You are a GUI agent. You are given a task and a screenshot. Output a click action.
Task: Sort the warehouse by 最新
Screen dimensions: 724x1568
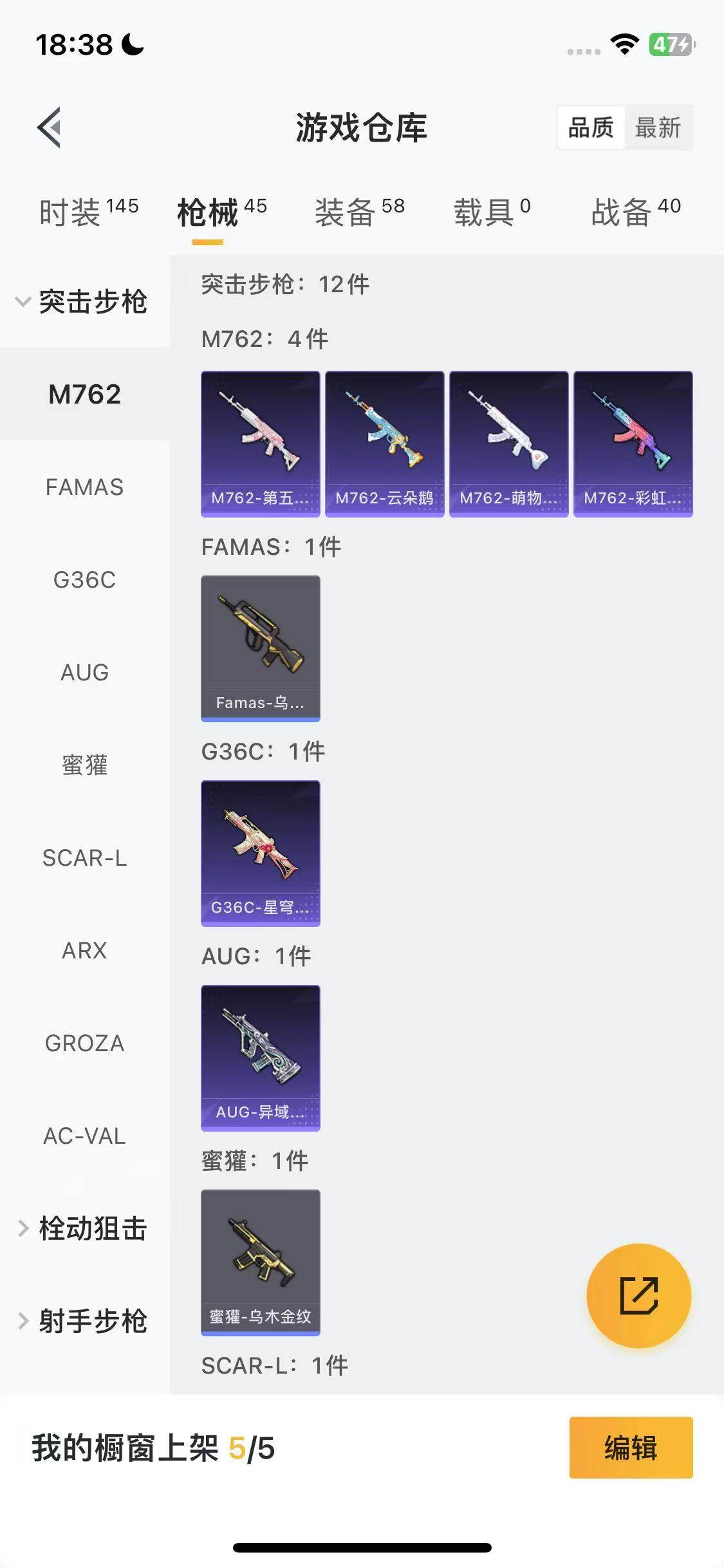[x=658, y=127]
